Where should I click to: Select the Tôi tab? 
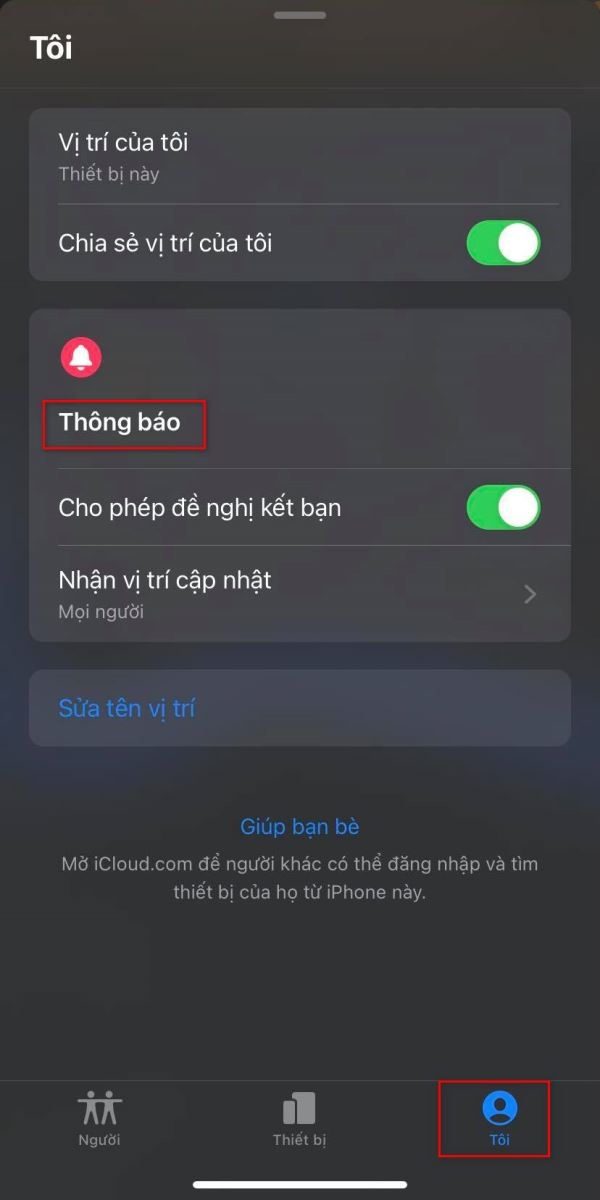498,1119
